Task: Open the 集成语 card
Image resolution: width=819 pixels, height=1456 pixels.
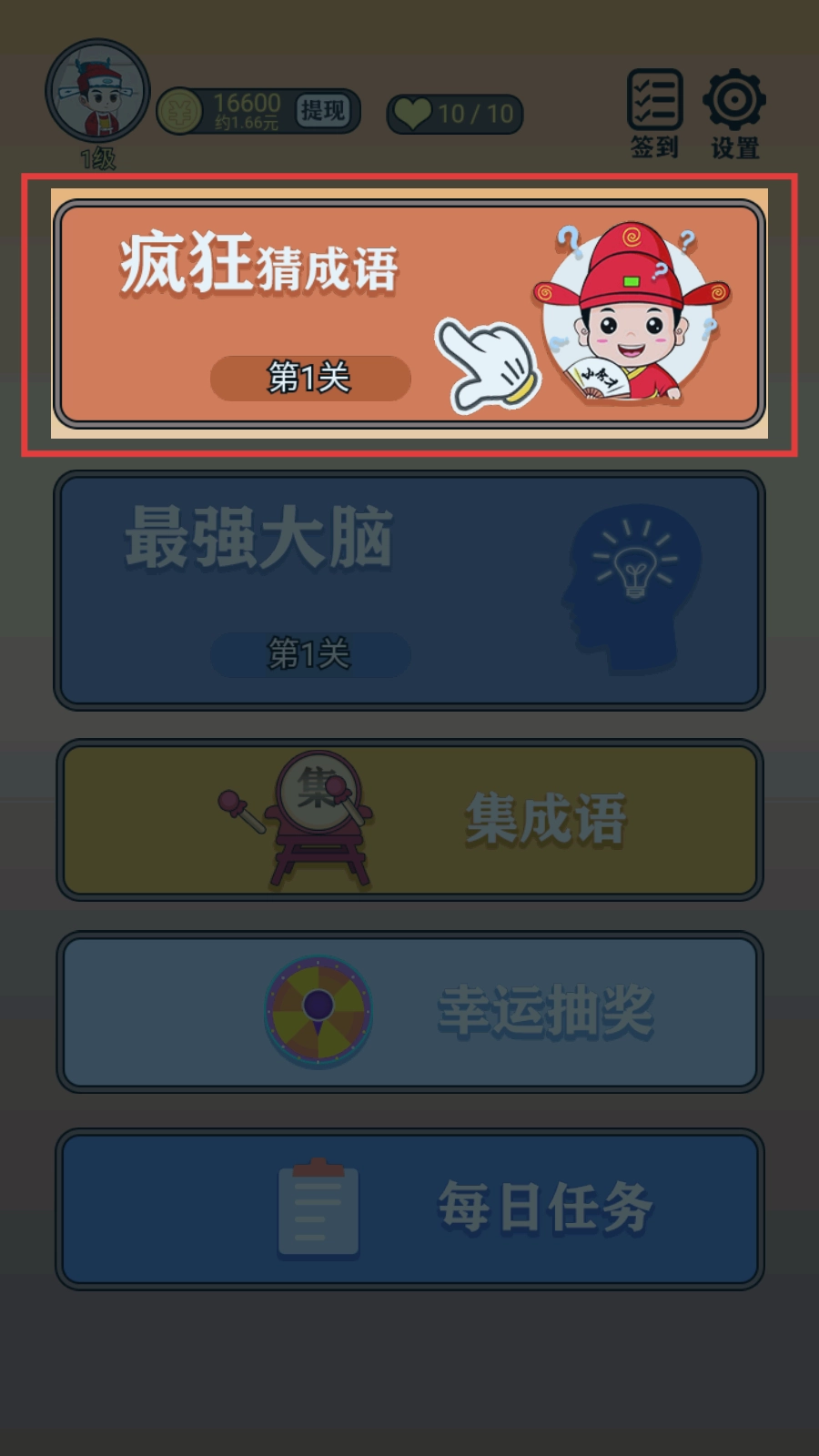Action: [x=409, y=820]
